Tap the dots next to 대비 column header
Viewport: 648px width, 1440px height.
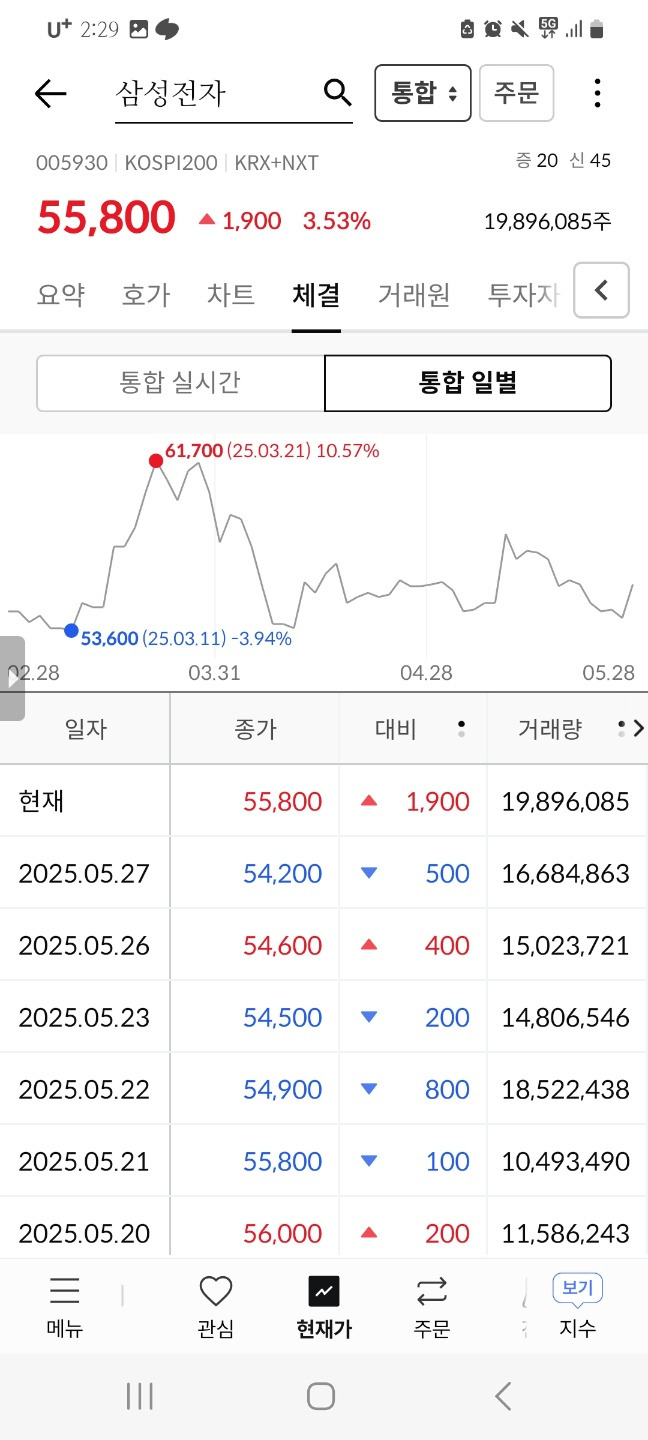461,729
